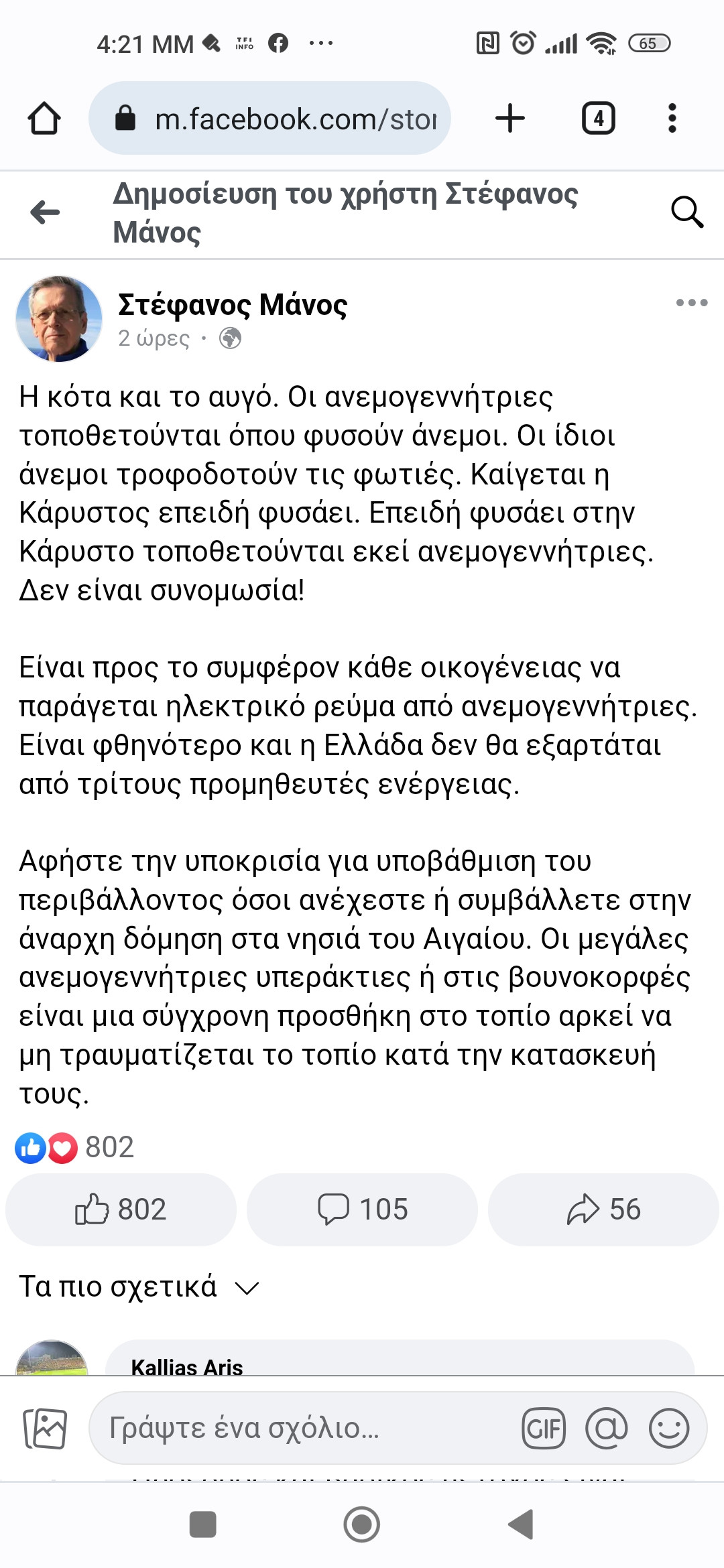The image size is (724, 1568).
Task: Open the 105 comments button
Action: [x=362, y=1210]
